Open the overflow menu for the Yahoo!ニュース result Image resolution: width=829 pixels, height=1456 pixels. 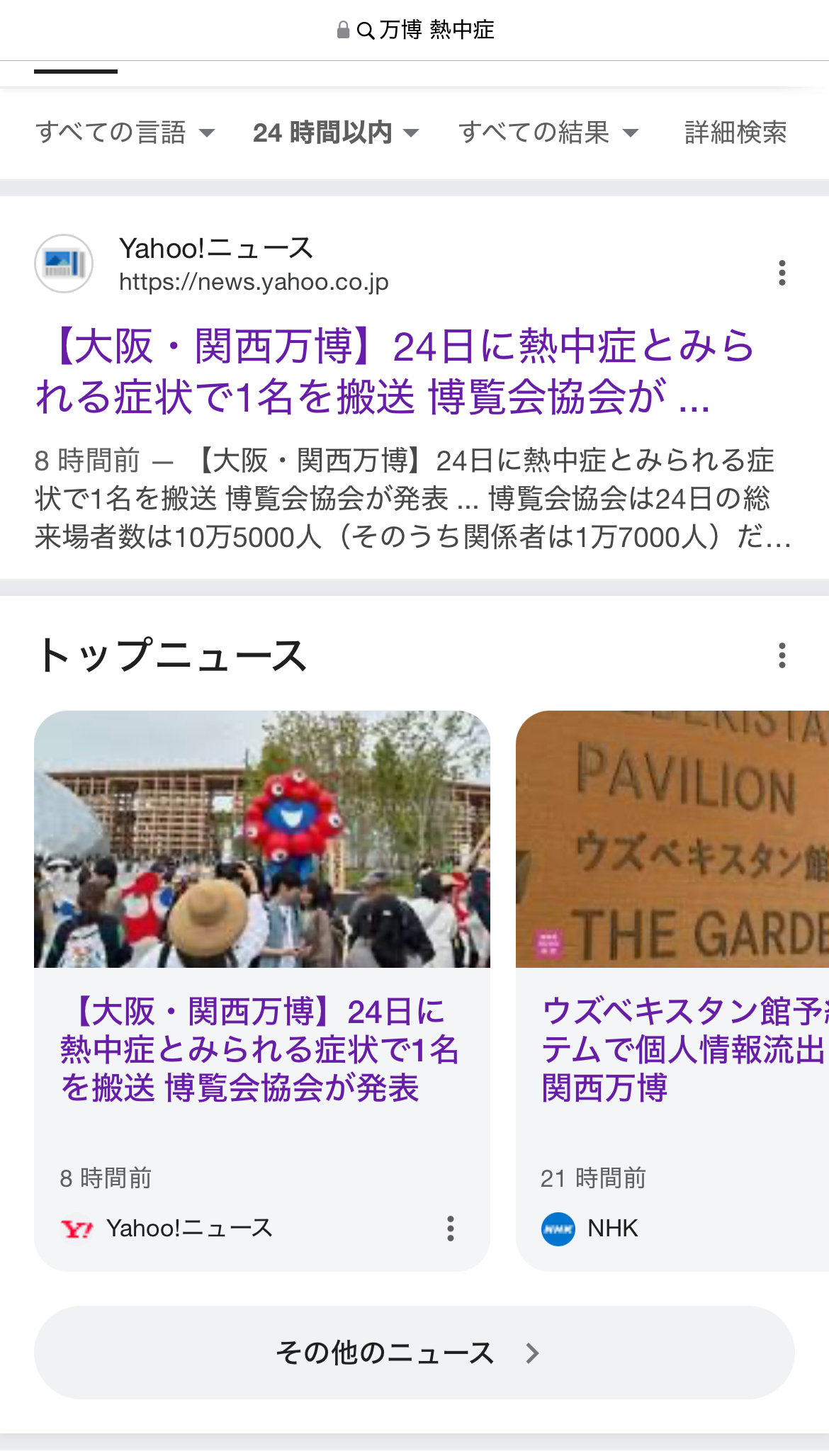click(782, 273)
